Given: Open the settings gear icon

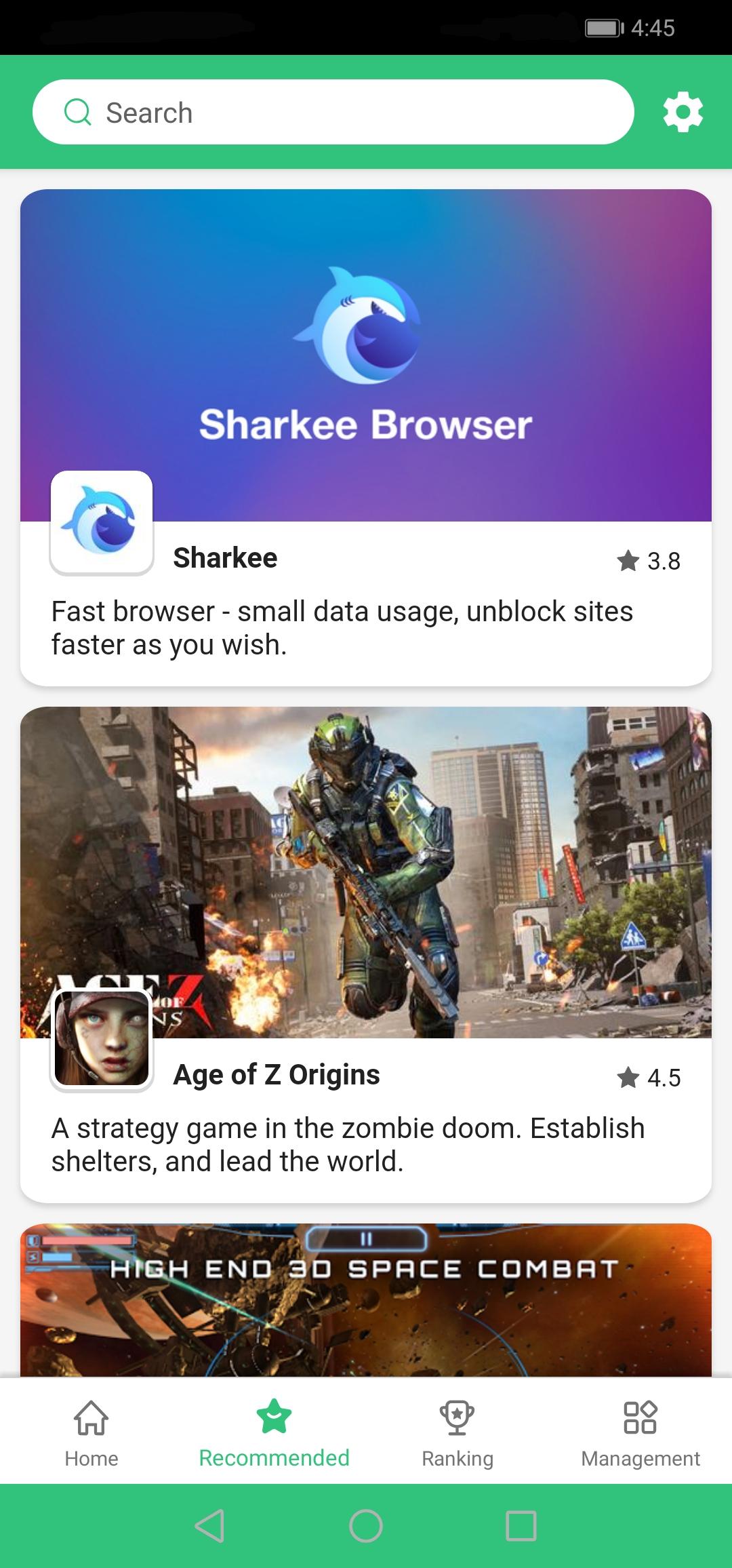Looking at the screenshot, I should (683, 112).
